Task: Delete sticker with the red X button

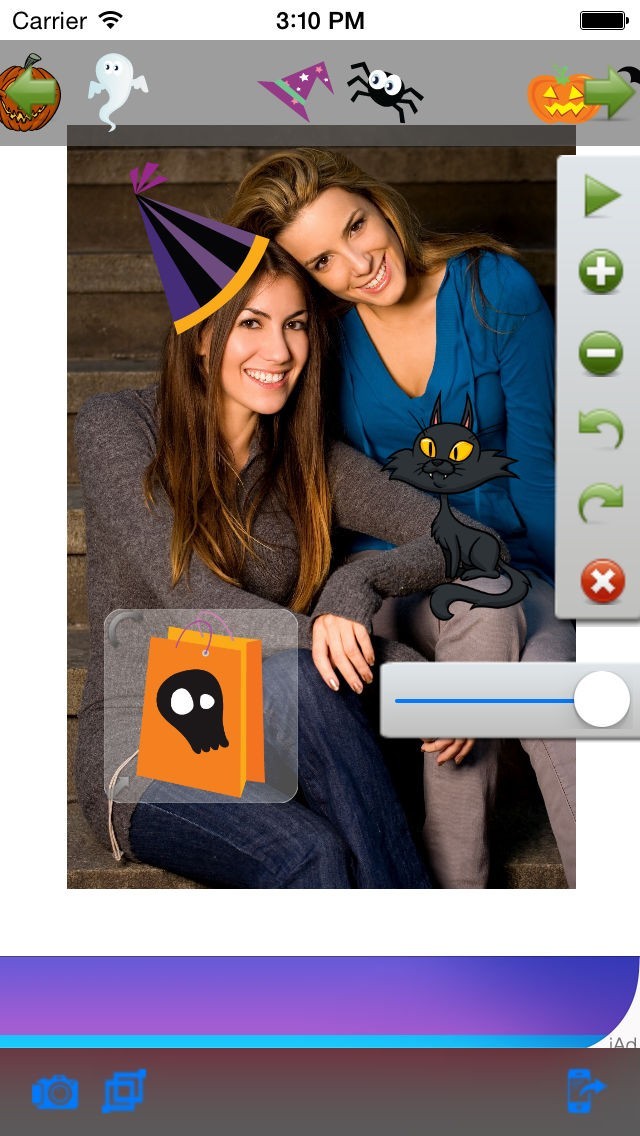Action: pos(602,581)
